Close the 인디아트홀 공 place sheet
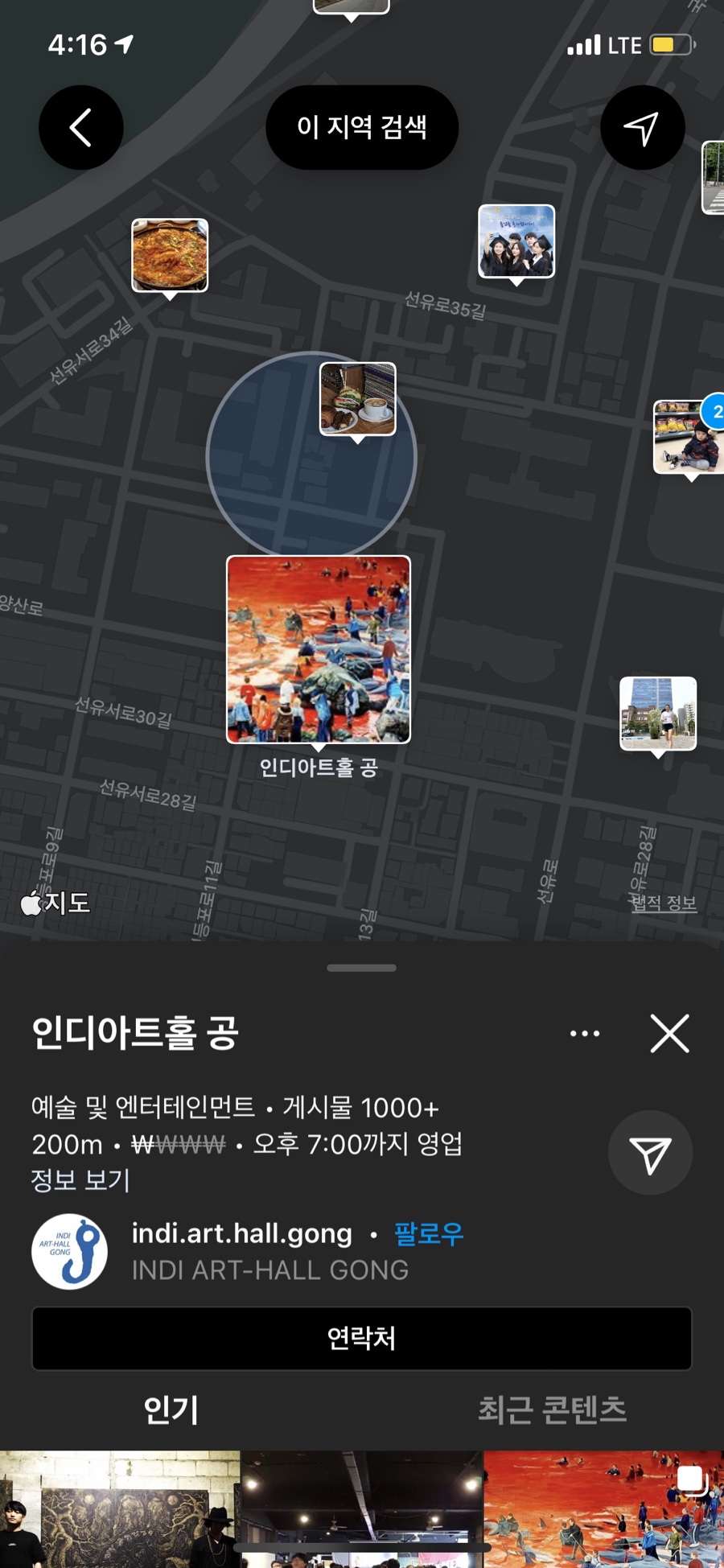 point(669,1033)
